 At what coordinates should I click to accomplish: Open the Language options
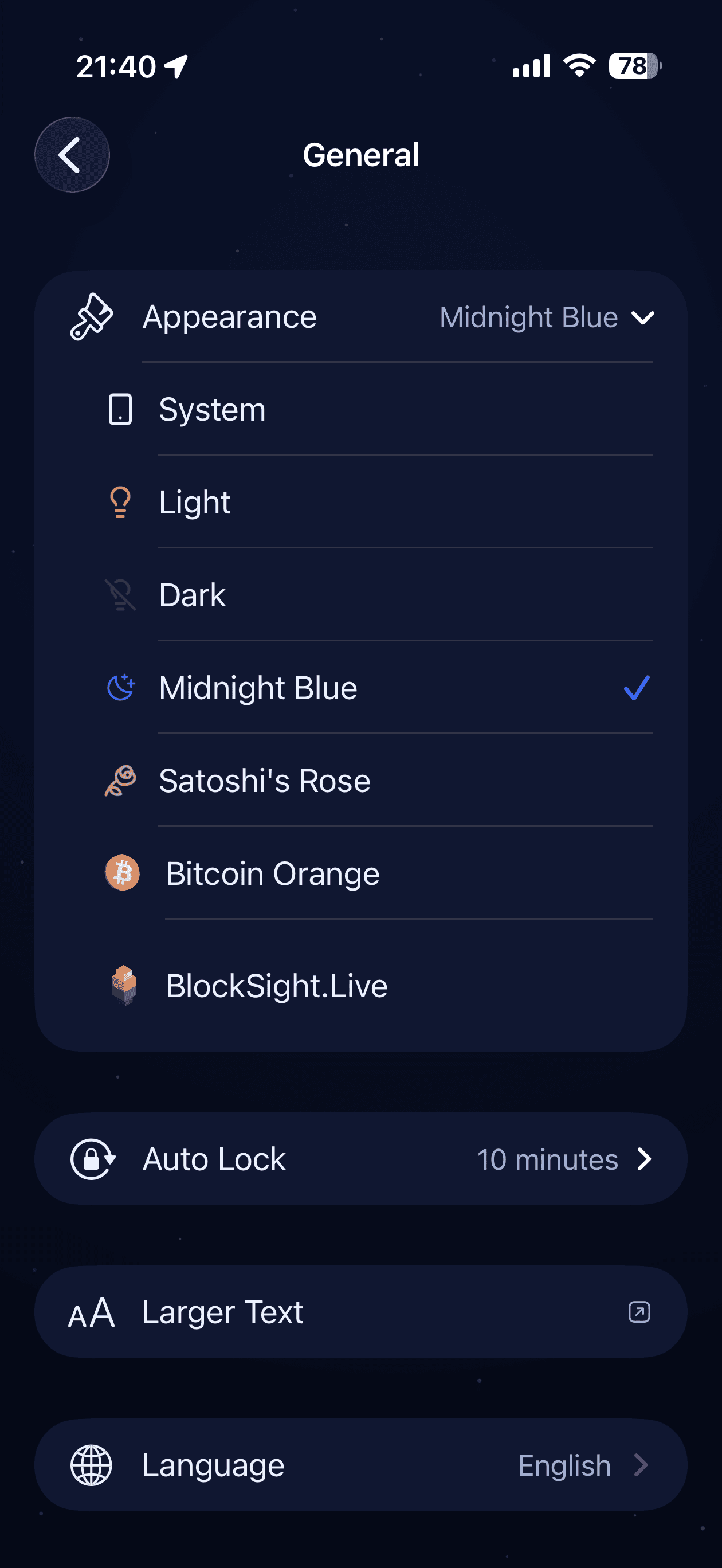click(x=361, y=1465)
